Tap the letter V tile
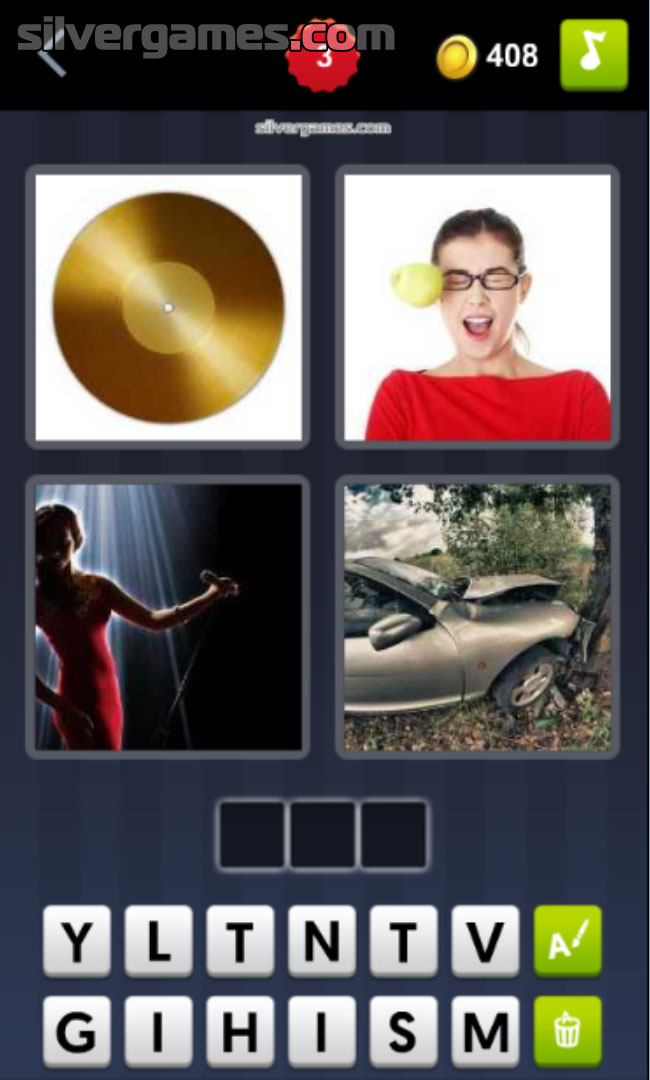 pyautogui.click(x=485, y=941)
